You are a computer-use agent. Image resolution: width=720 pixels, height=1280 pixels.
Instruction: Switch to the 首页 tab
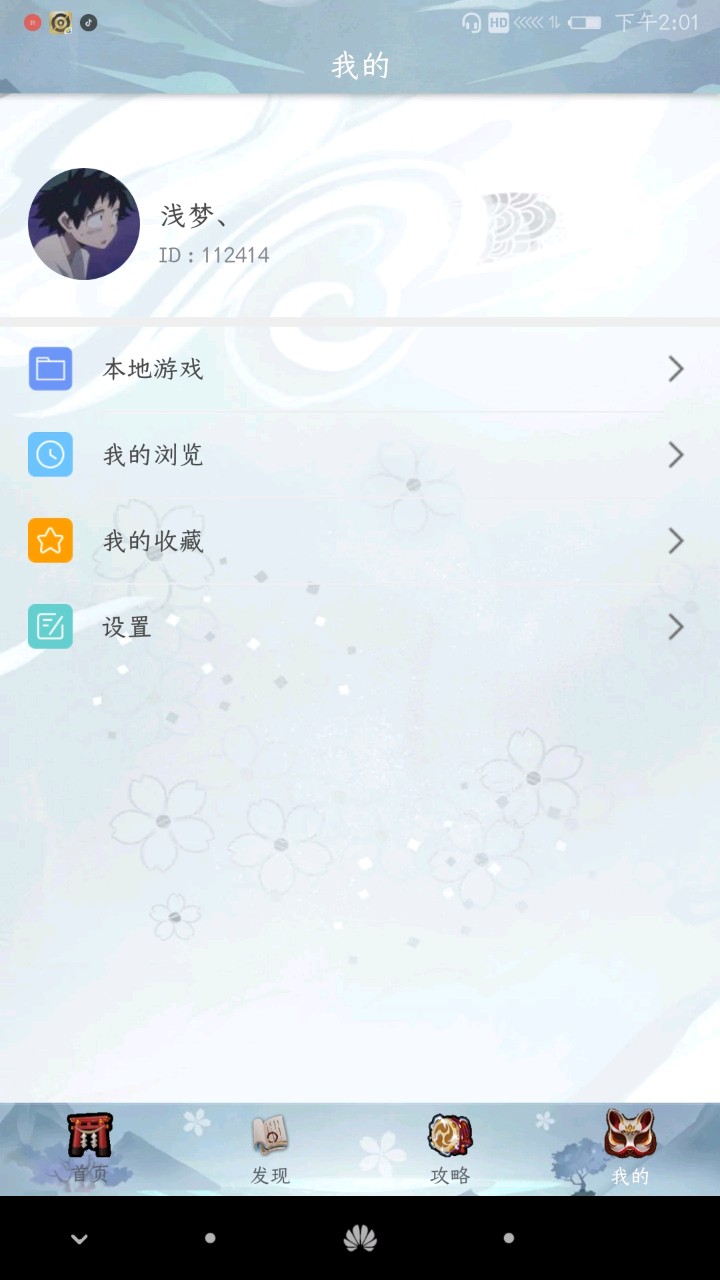click(x=90, y=1150)
